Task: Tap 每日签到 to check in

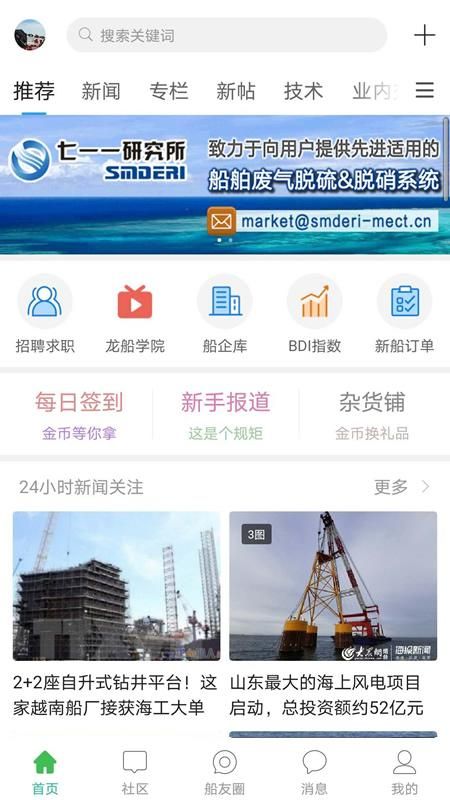Action: coord(79,415)
